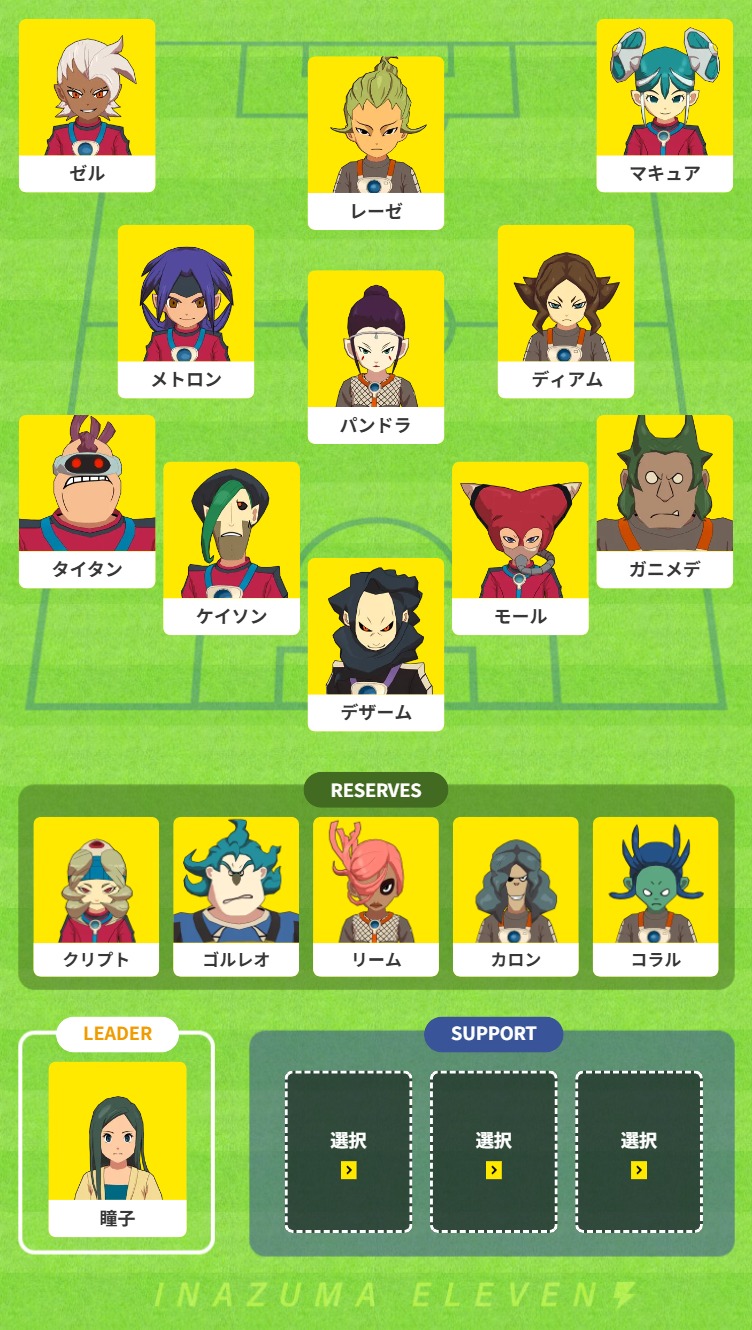752x1330 pixels.
Task: Select the ケイソン player card
Action: click(x=231, y=548)
